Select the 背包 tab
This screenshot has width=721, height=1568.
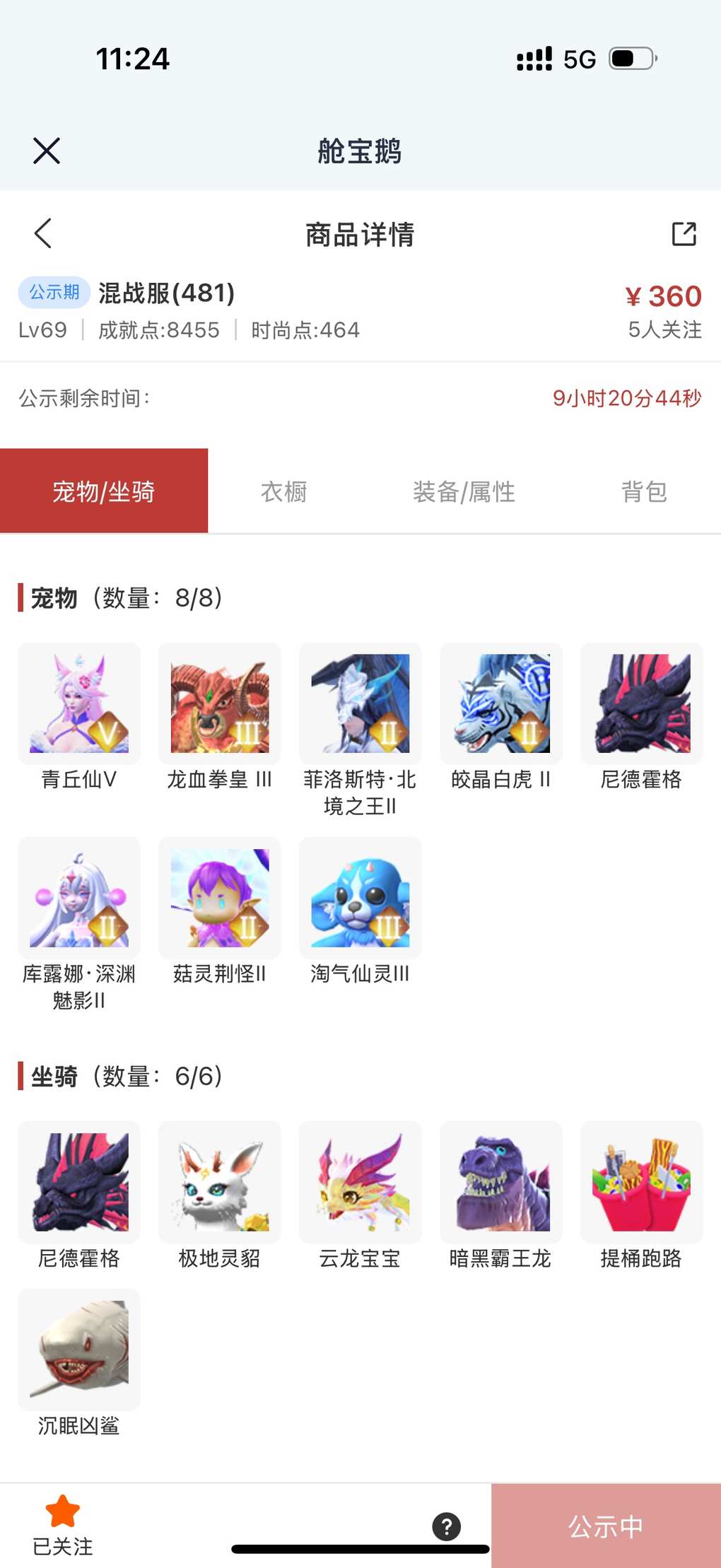[644, 491]
